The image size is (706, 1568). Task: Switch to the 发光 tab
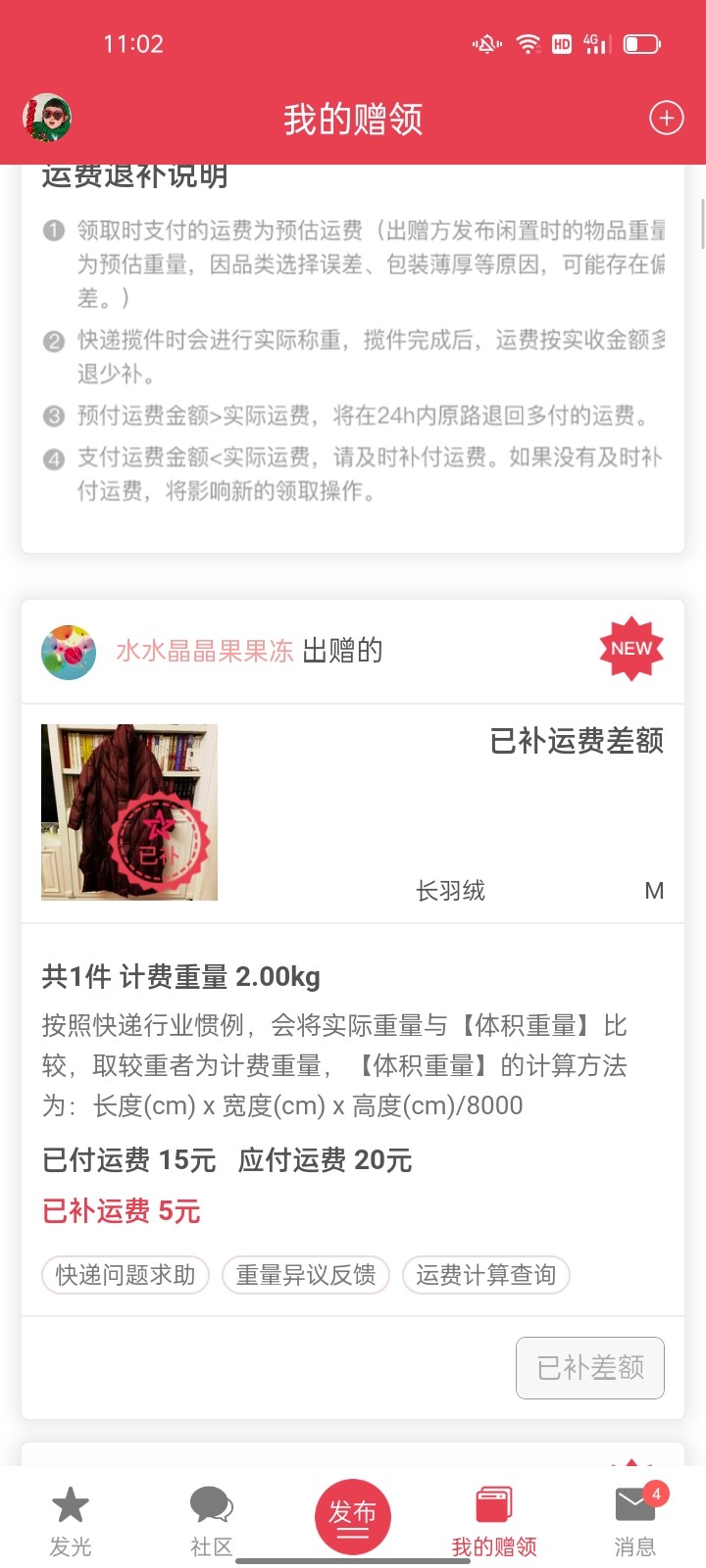[x=71, y=1520]
